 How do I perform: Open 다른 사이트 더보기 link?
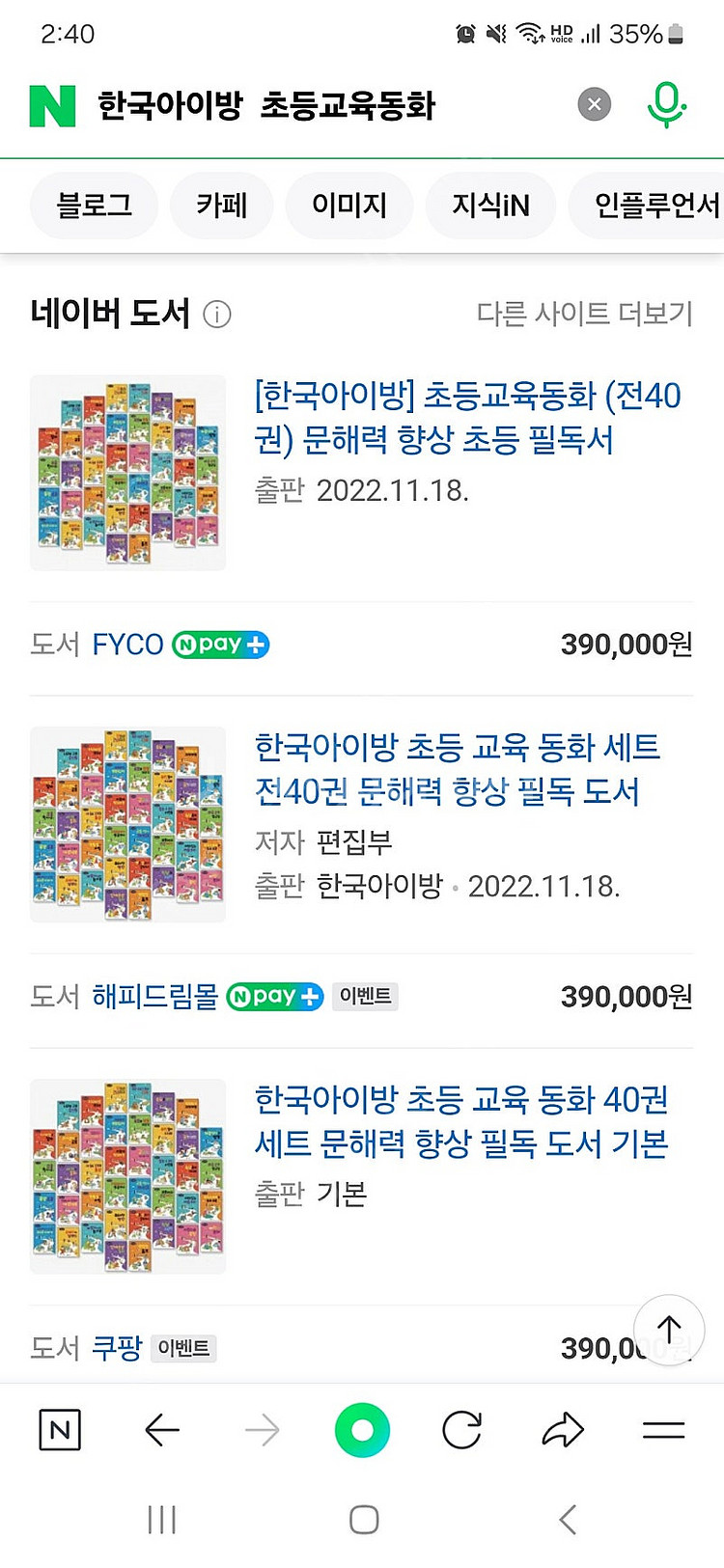(583, 314)
